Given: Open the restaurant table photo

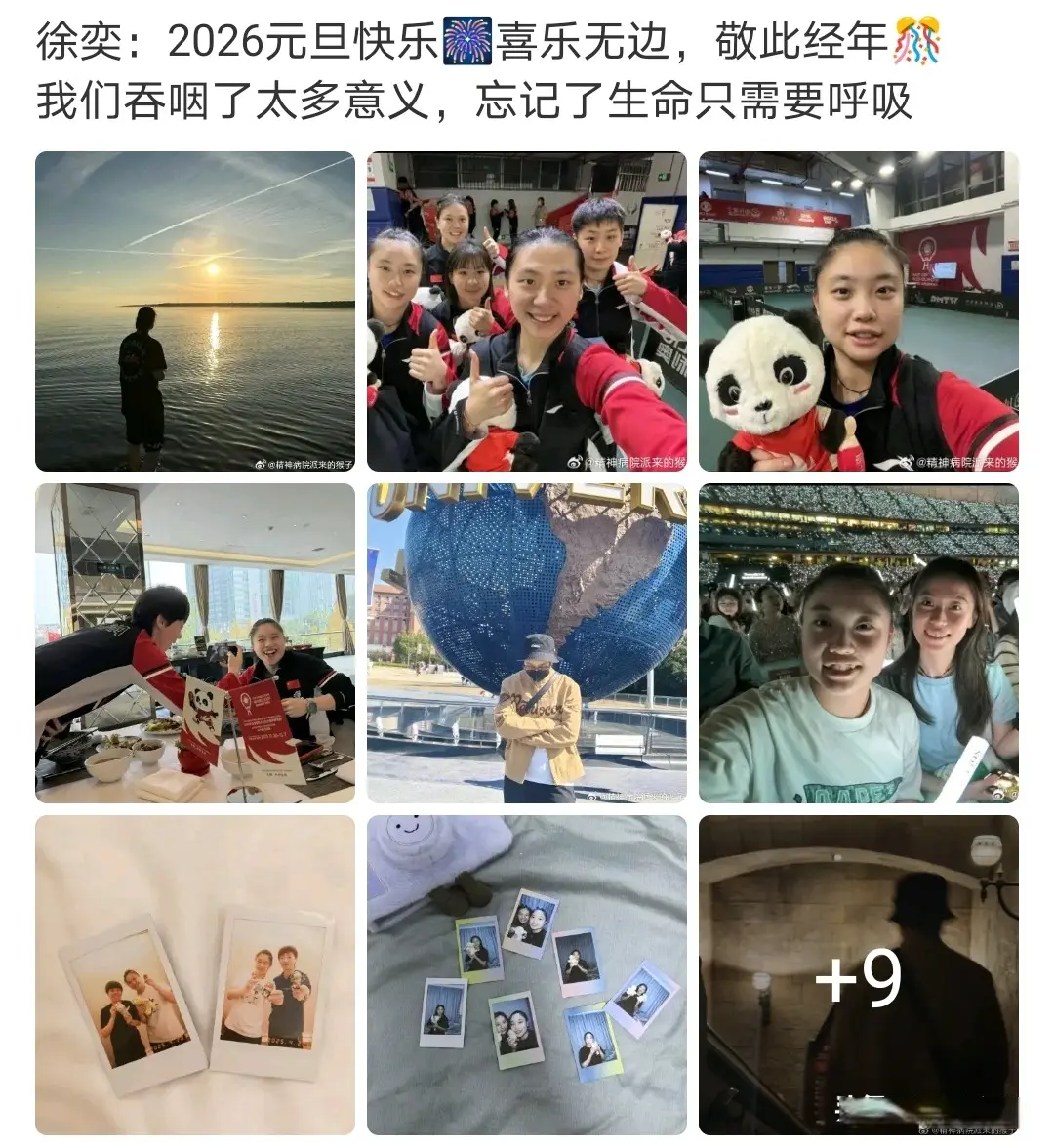Looking at the screenshot, I should [195, 643].
